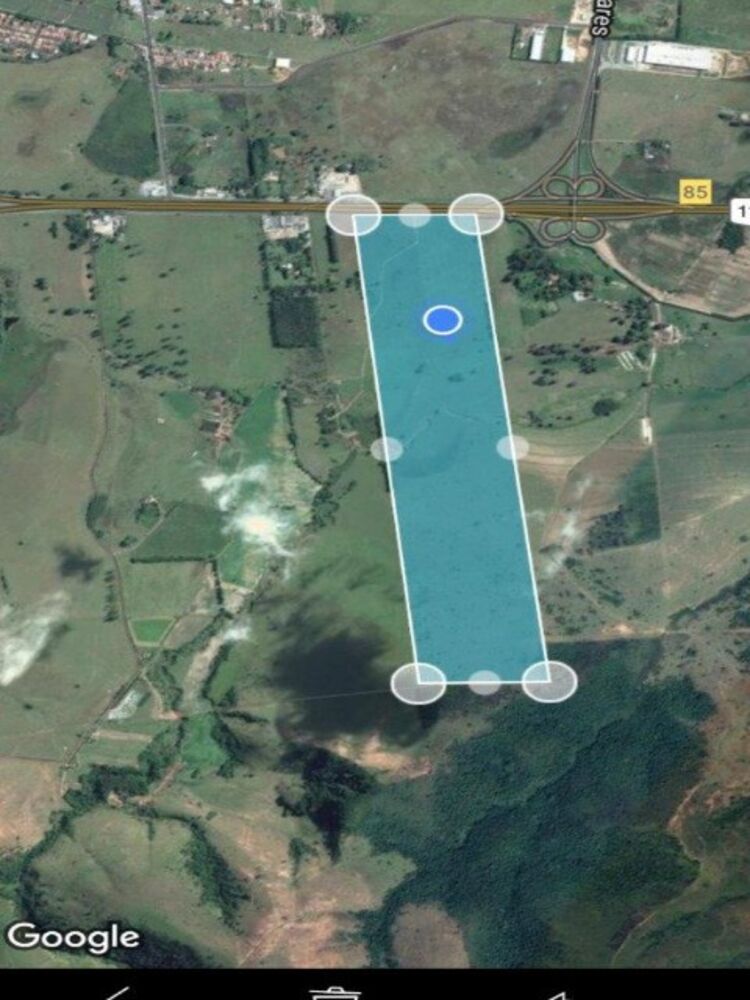Select the top-left corner handle of the polygon

[x=354, y=214]
